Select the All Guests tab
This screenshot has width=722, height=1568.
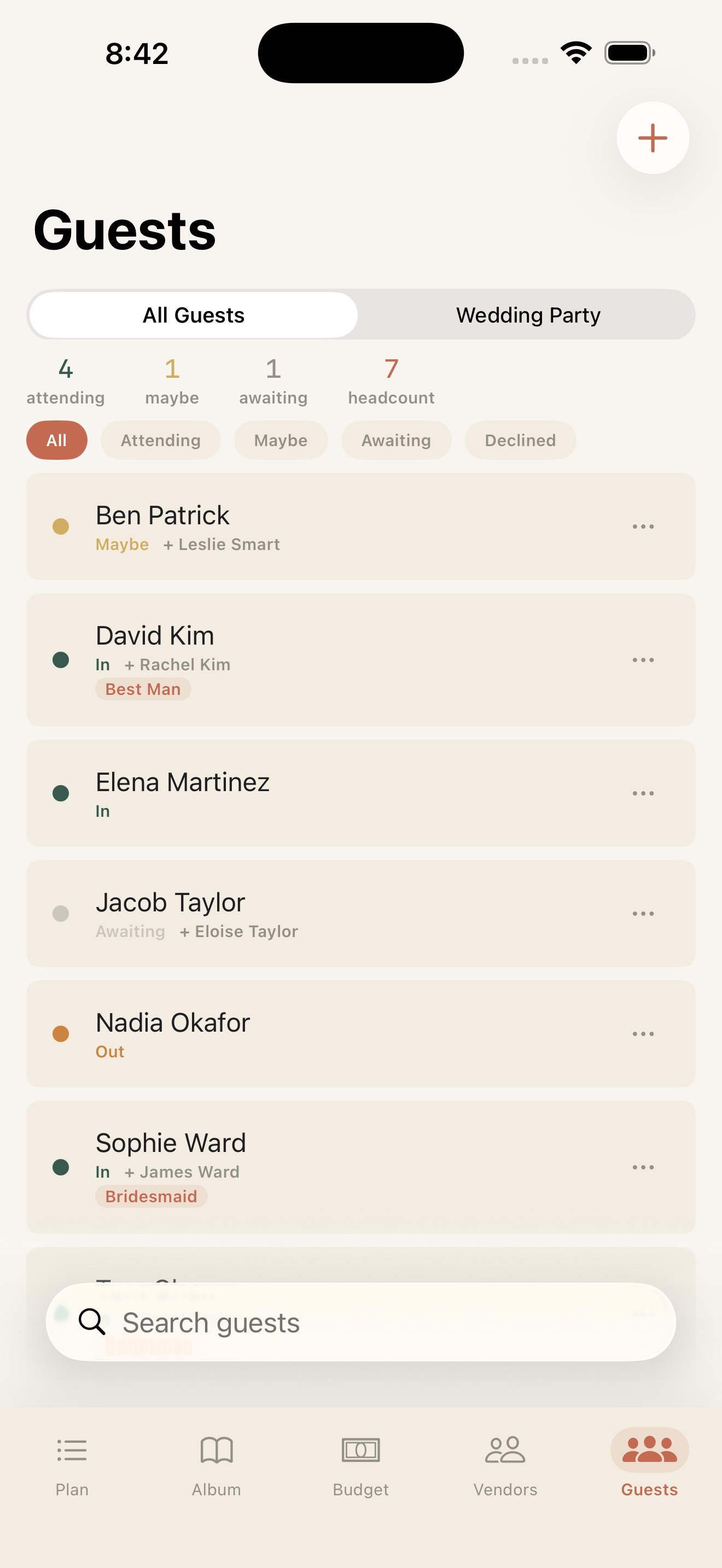193,315
